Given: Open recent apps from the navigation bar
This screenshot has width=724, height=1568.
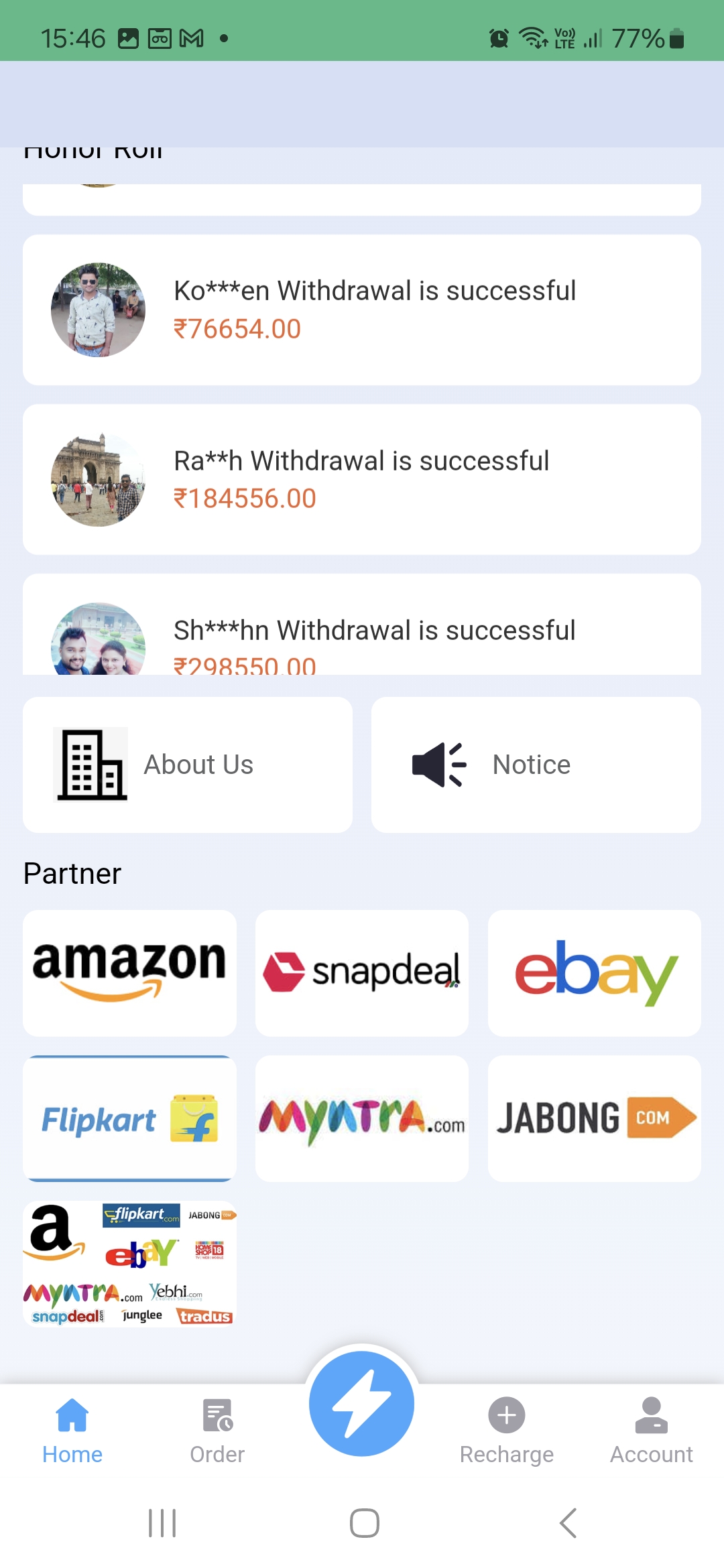Looking at the screenshot, I should point(162,1523).
